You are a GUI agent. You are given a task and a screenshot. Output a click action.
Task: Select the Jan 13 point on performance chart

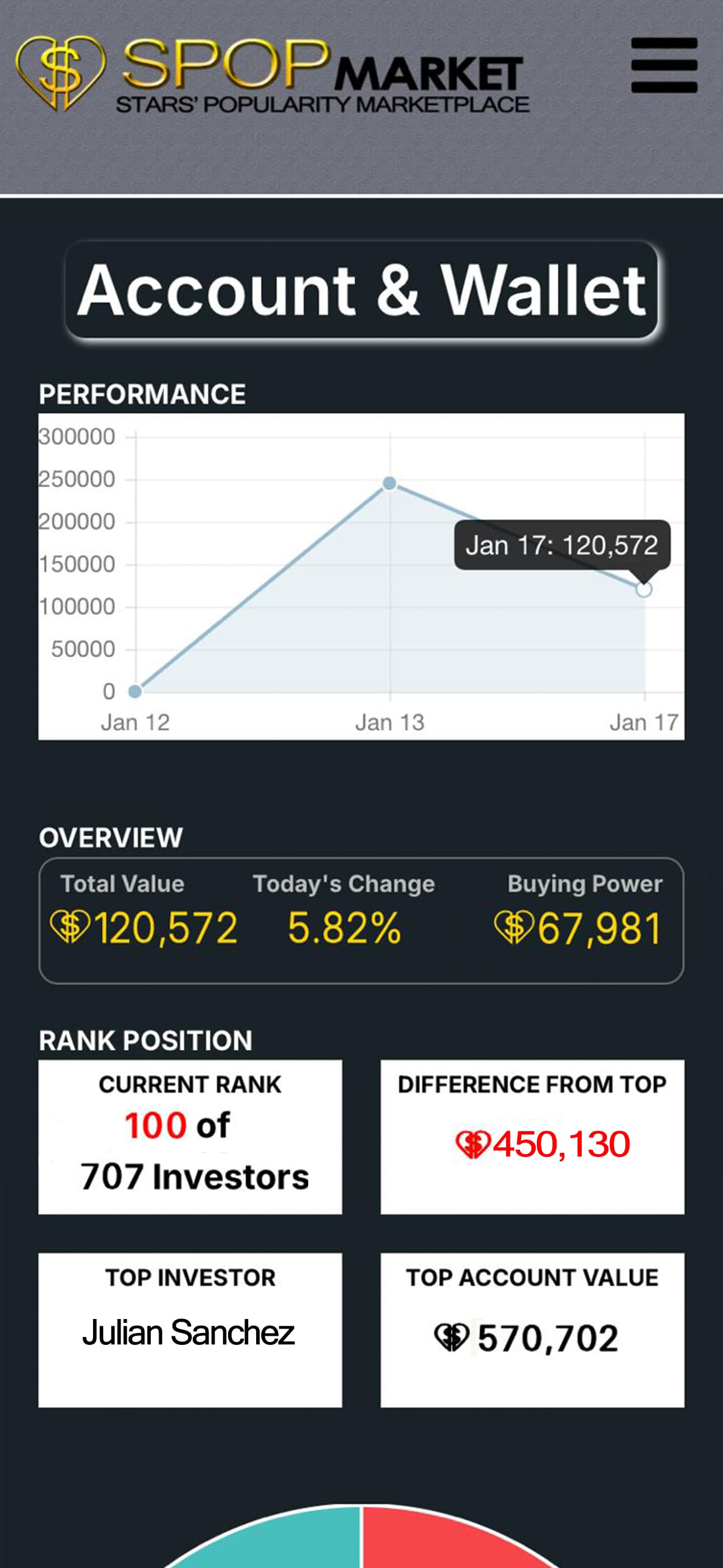(390, 483)
